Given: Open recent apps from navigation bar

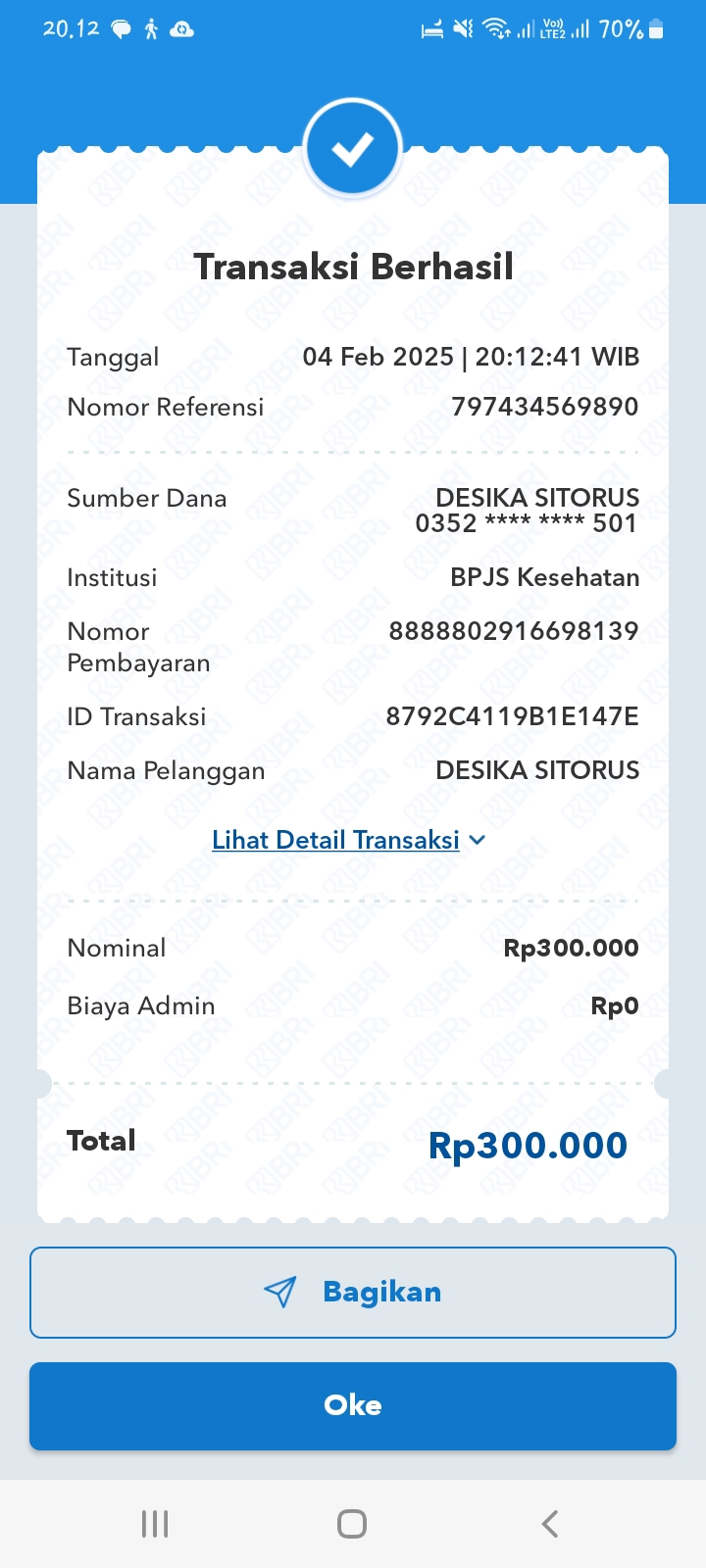Looking at the screenshot, I should [155, 1523].
